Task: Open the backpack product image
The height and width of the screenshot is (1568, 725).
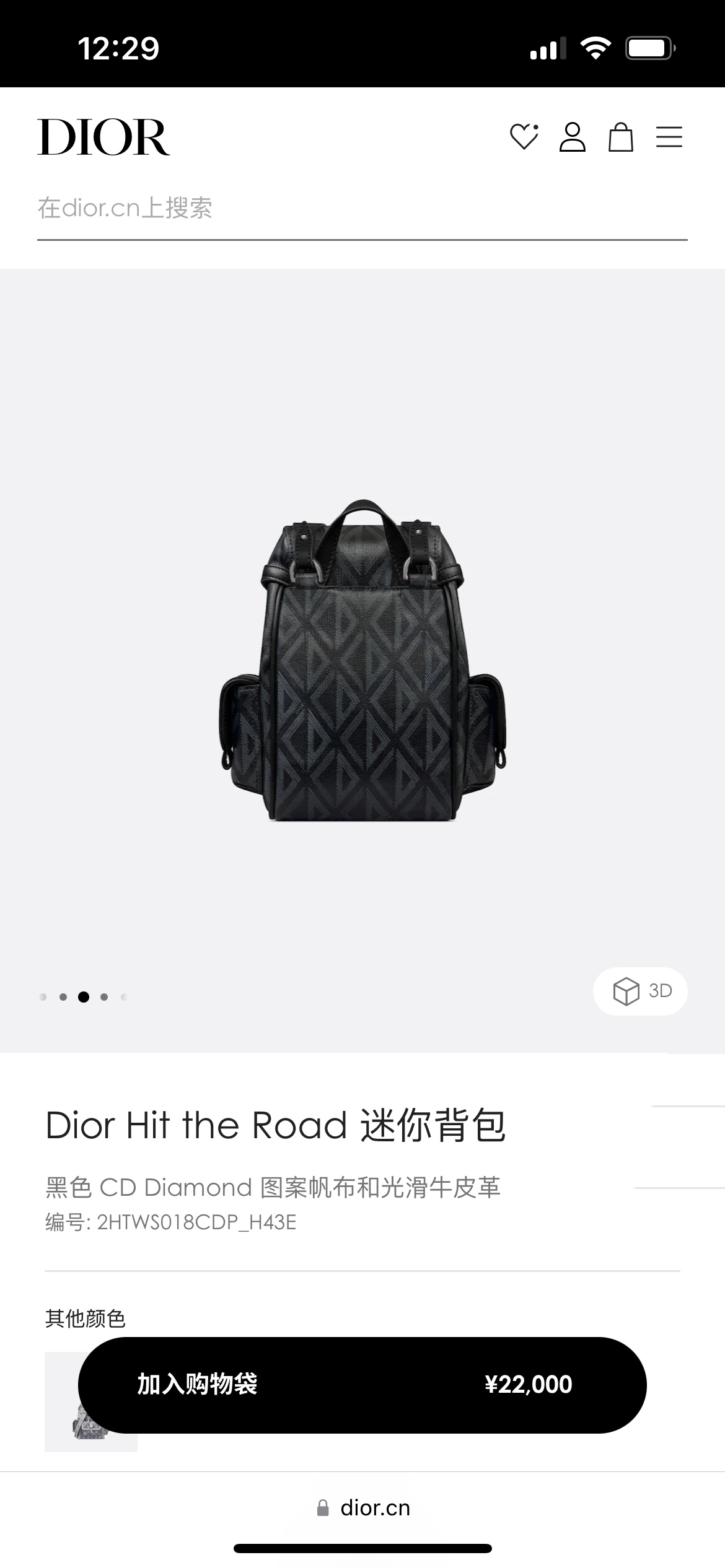Action: [x=362, y=660]
